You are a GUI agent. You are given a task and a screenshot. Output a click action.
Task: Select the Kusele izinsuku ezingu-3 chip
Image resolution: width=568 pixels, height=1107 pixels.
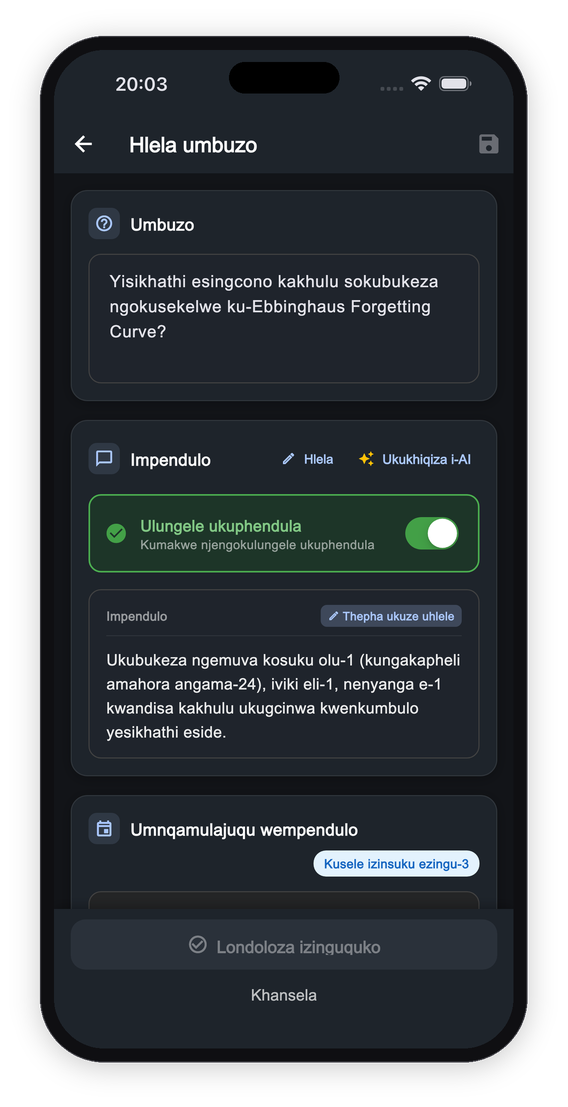coord(396,863)
